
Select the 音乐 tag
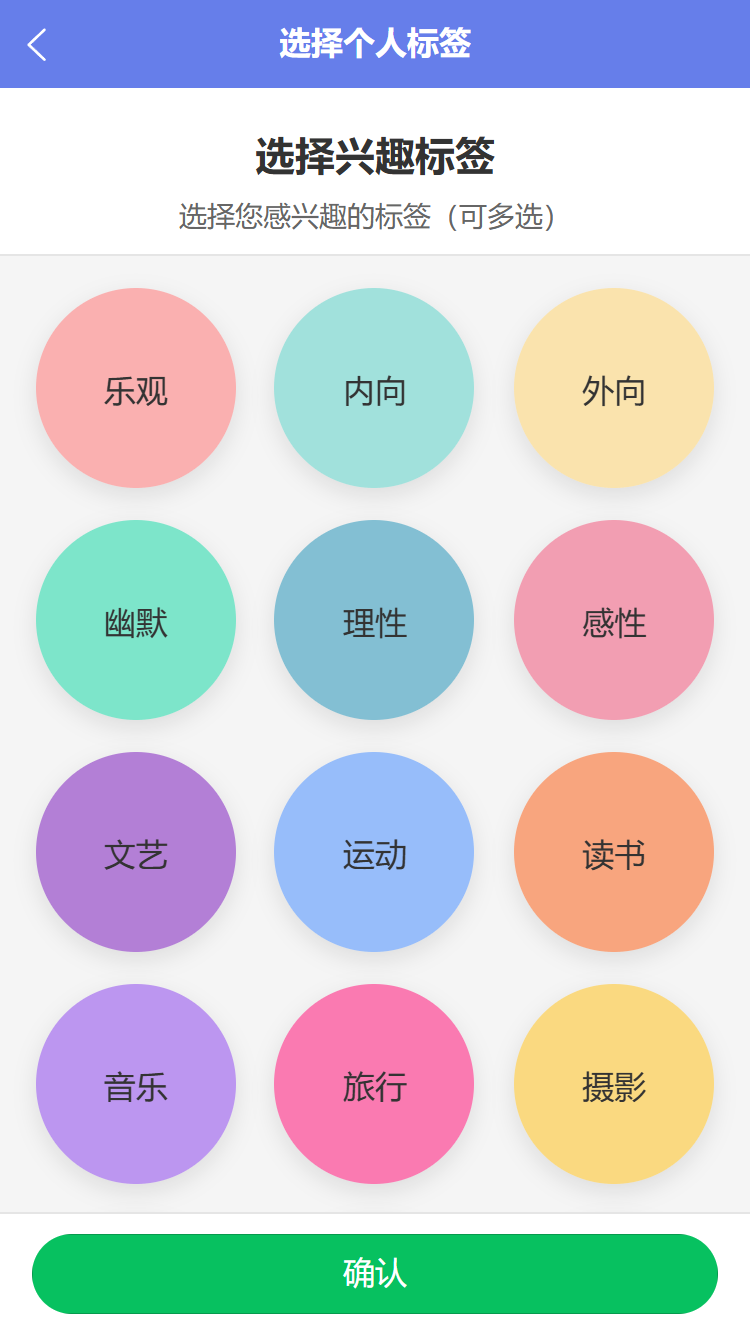[136, 1084]
